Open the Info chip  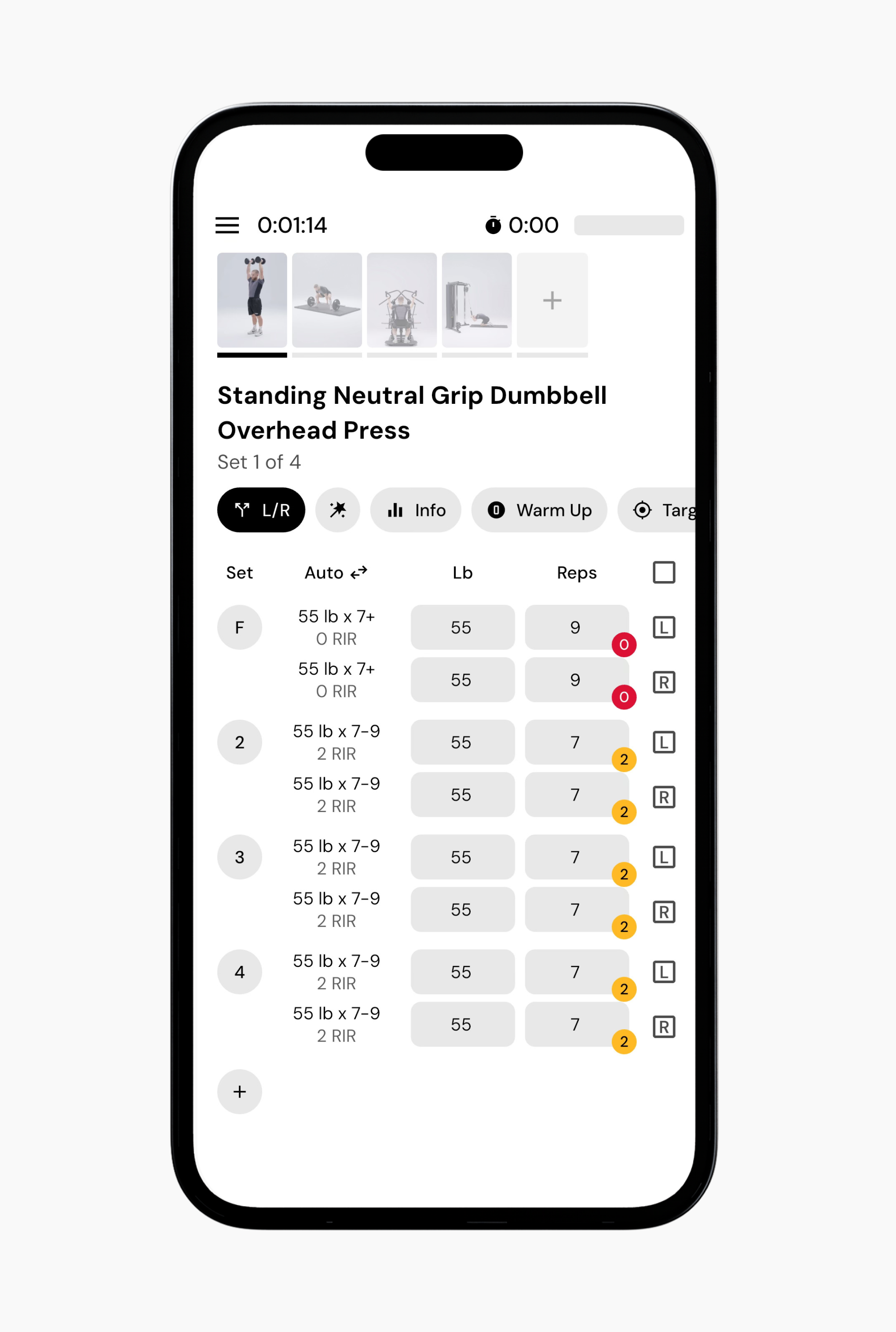click(x=415, y=510)
